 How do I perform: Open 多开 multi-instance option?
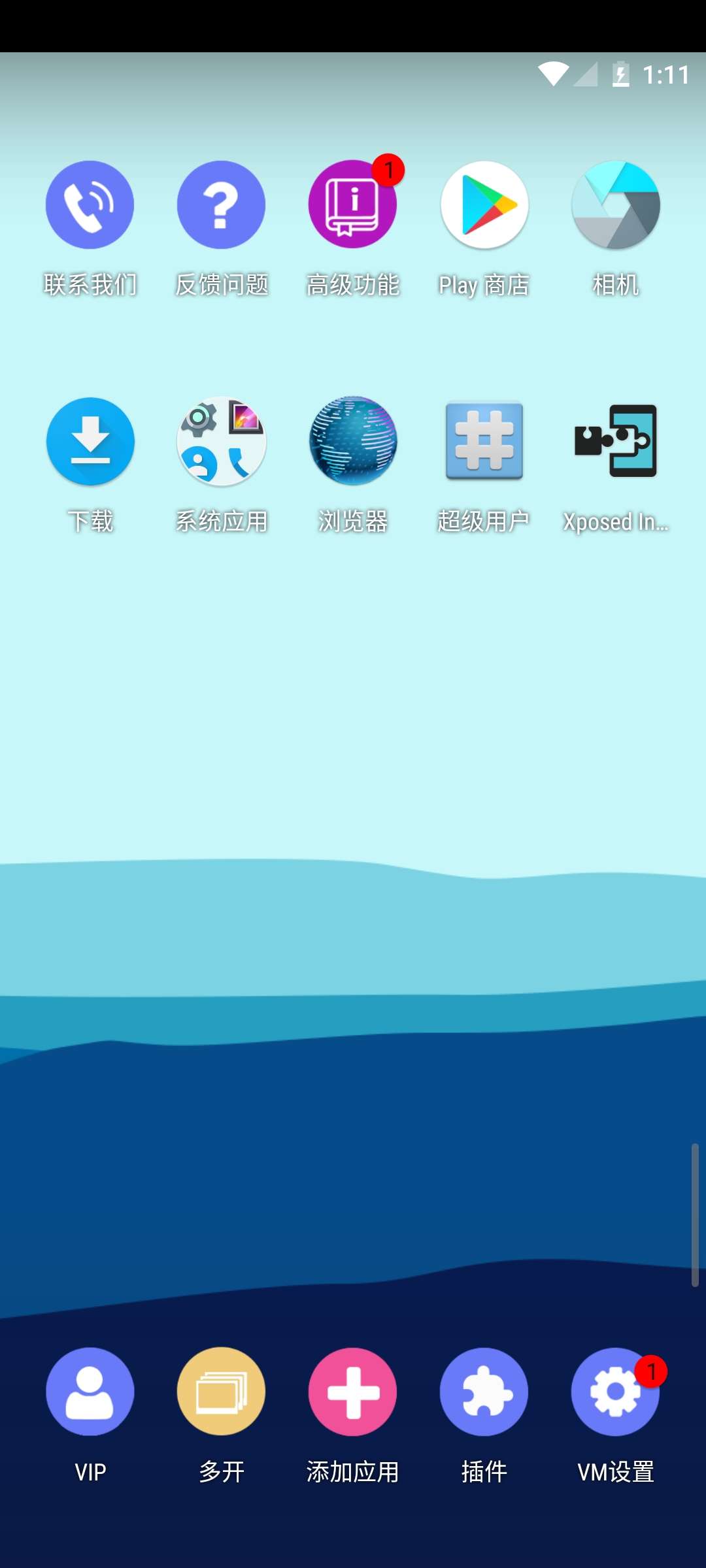click(x=221, y=1392)
